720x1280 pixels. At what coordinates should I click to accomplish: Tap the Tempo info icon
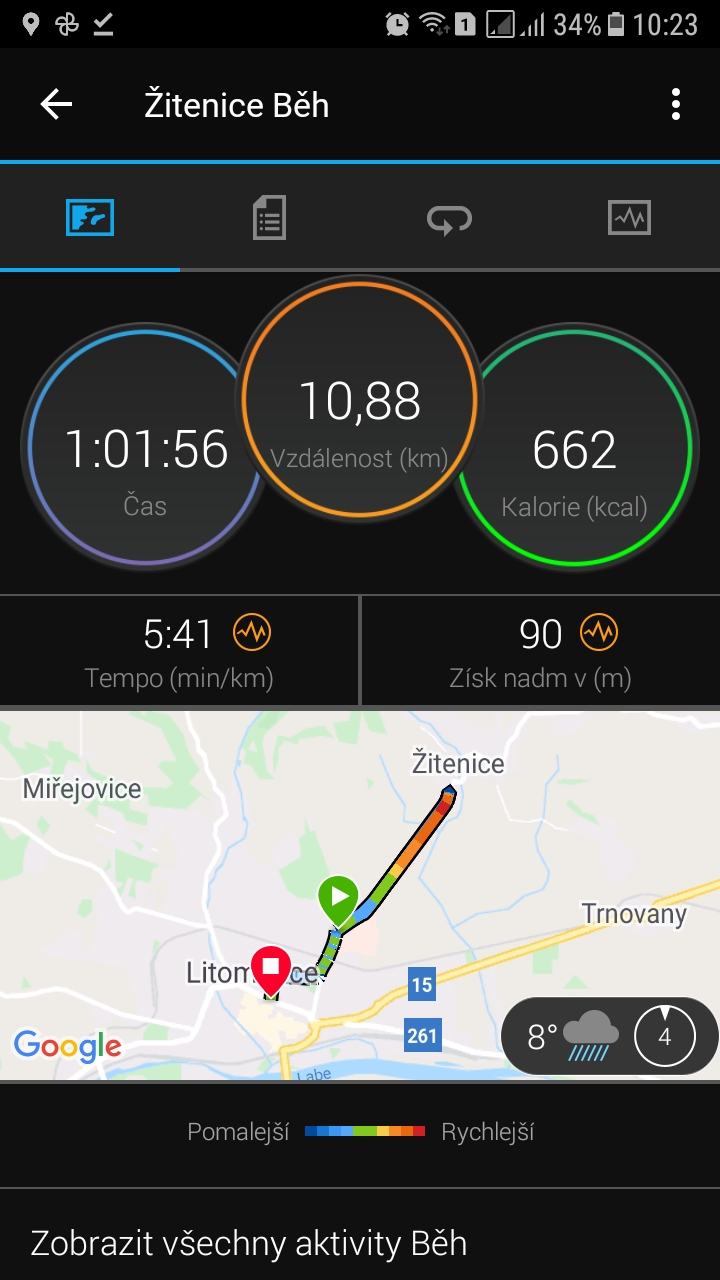click(252, 633)
